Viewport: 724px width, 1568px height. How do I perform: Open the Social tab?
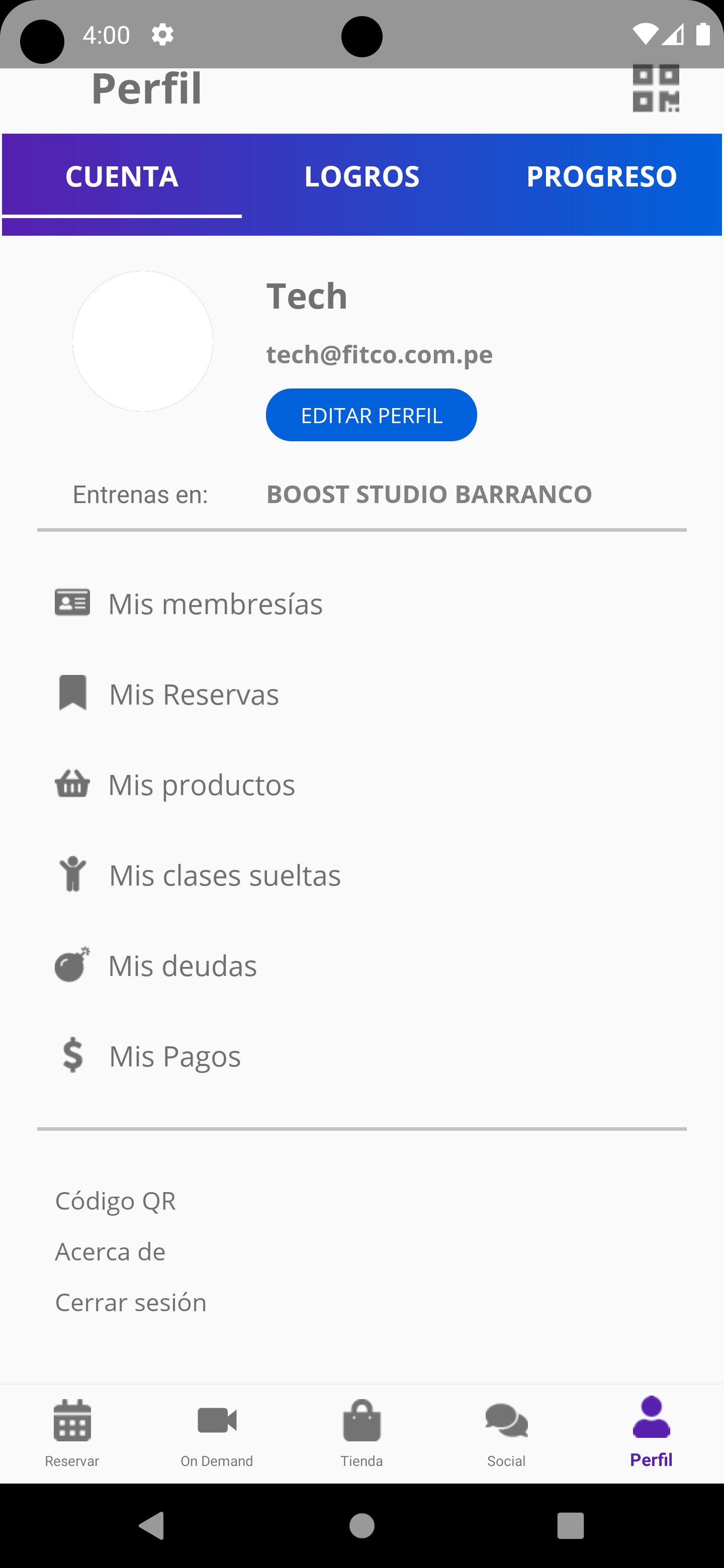[506, 1434]
